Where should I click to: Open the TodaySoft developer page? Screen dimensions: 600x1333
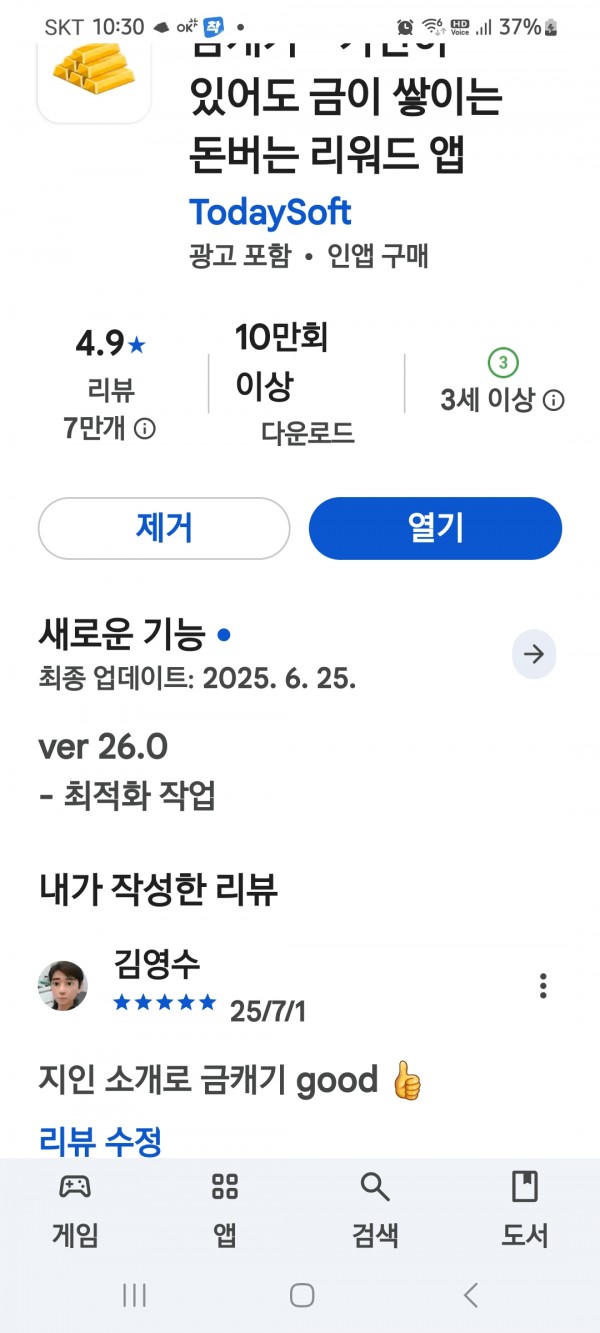(270, 212)
